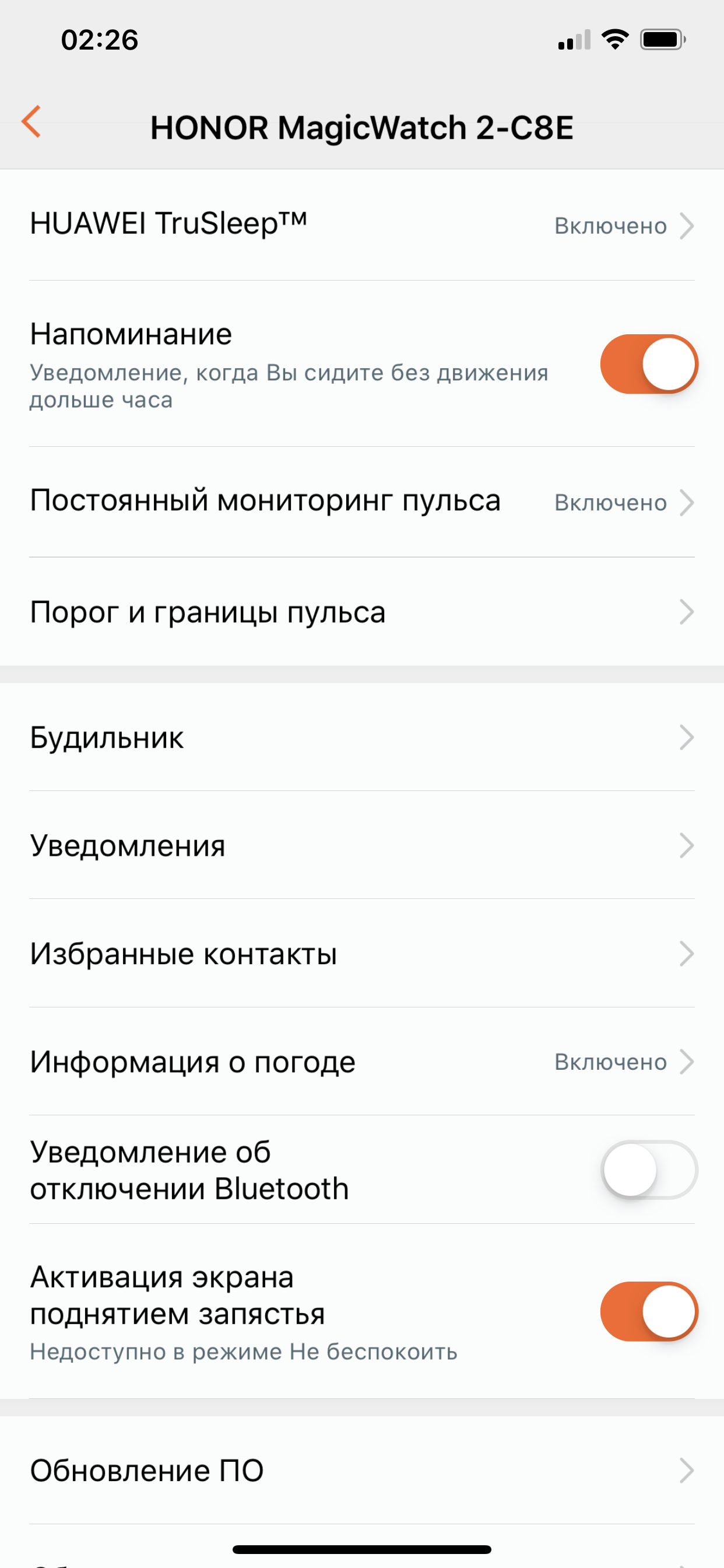Enable Уведомление об отключении Bluetooth
724x1568 pixels.
(x=648, y=1170)
